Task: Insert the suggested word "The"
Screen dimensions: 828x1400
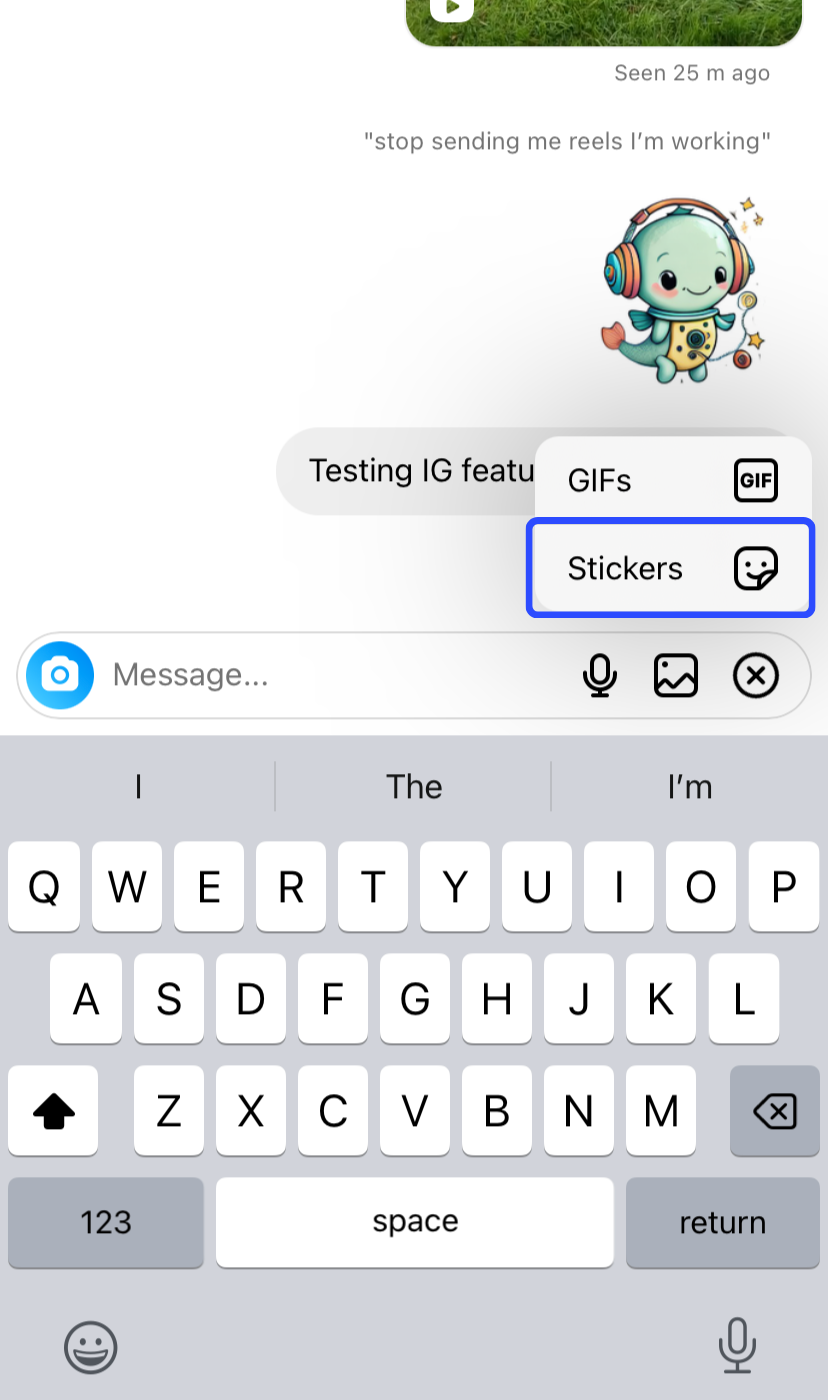Action: [x=414, y=787]
